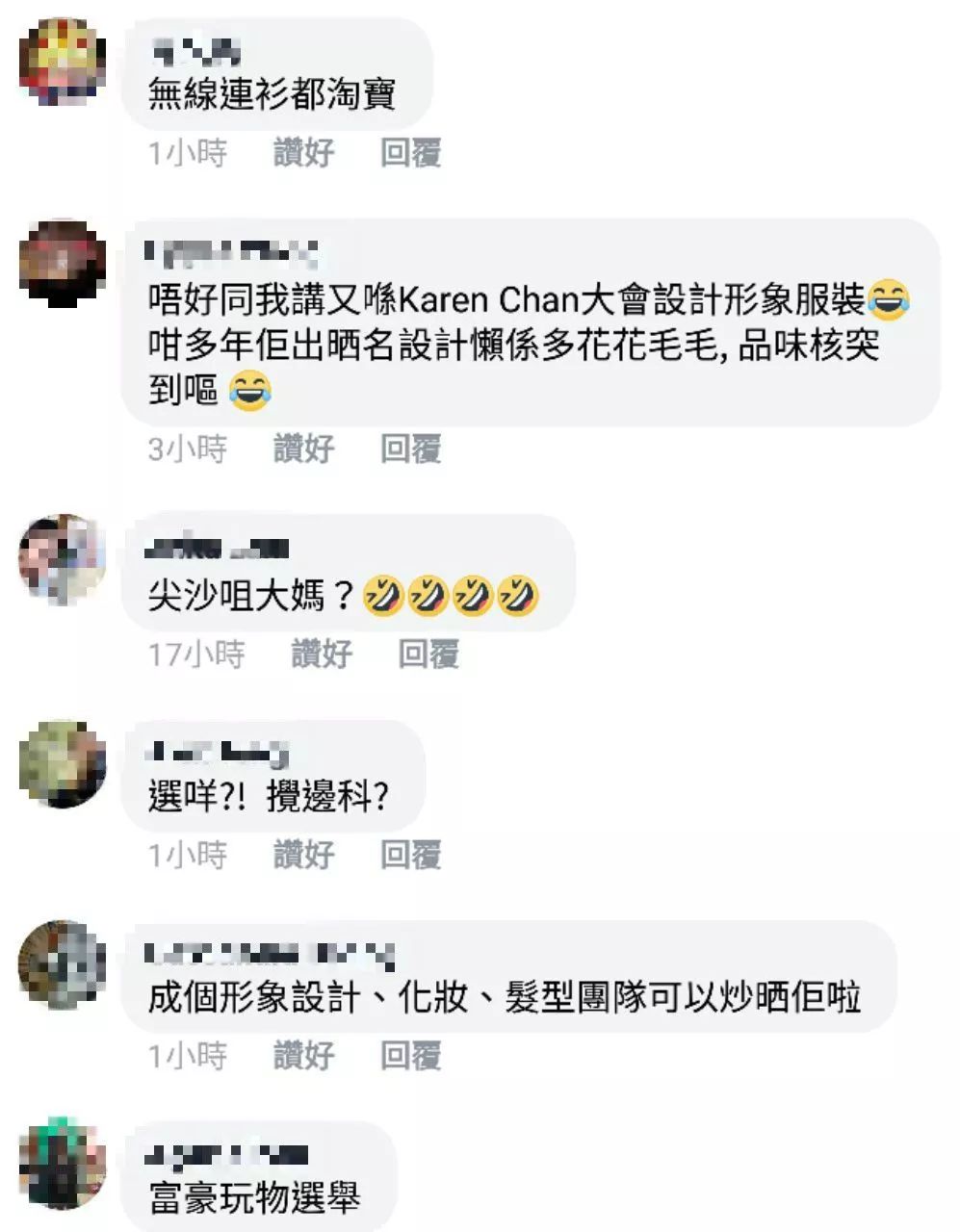
Task: Open the avatar of the '無線連衫都淘寶' commenter
Action: pos(63,62)
